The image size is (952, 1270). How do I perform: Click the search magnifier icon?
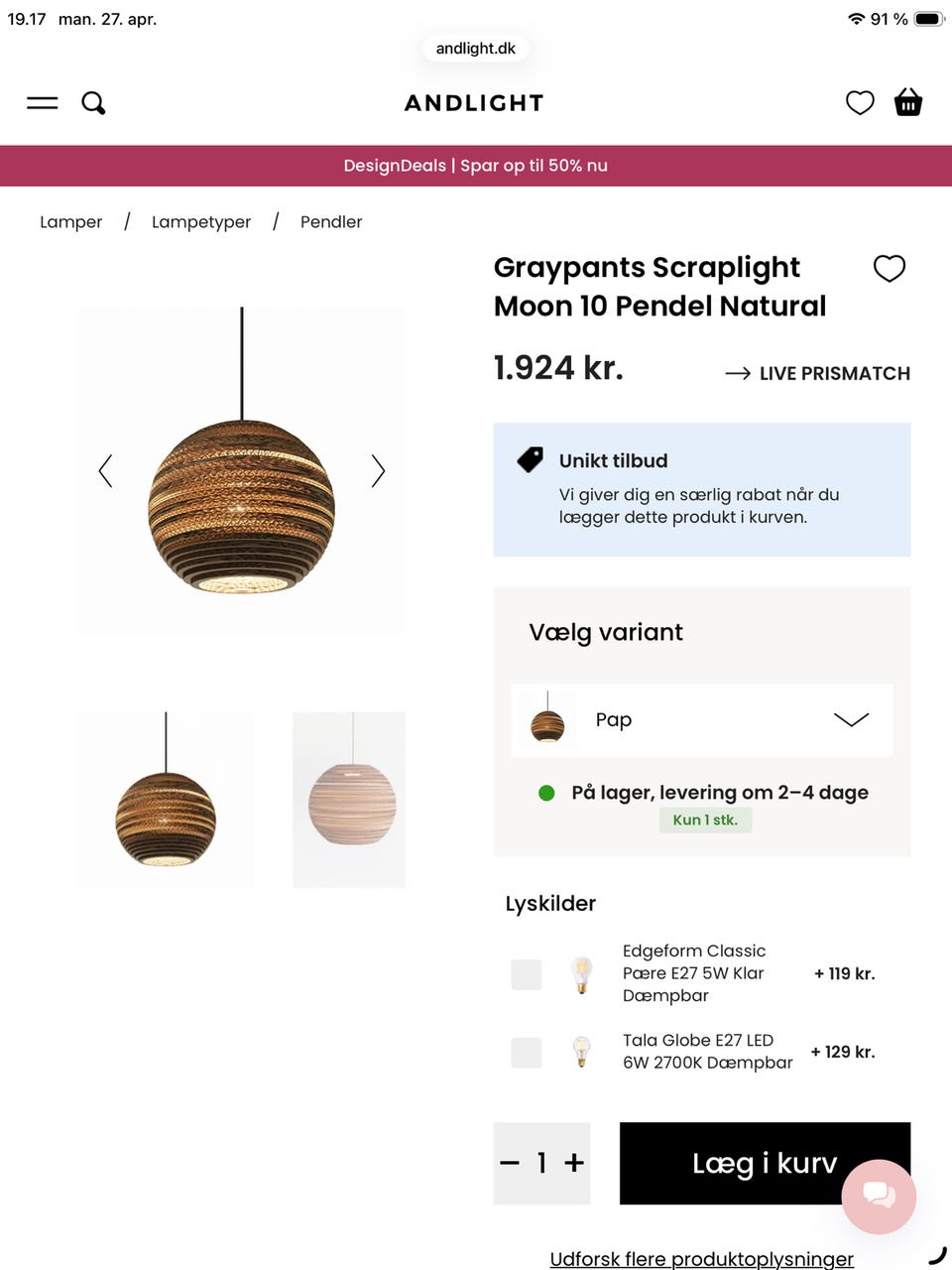93,102
